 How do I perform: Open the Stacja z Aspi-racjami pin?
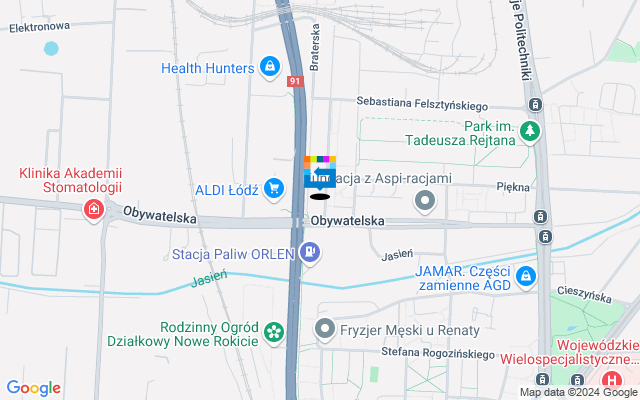click(425, 202)
